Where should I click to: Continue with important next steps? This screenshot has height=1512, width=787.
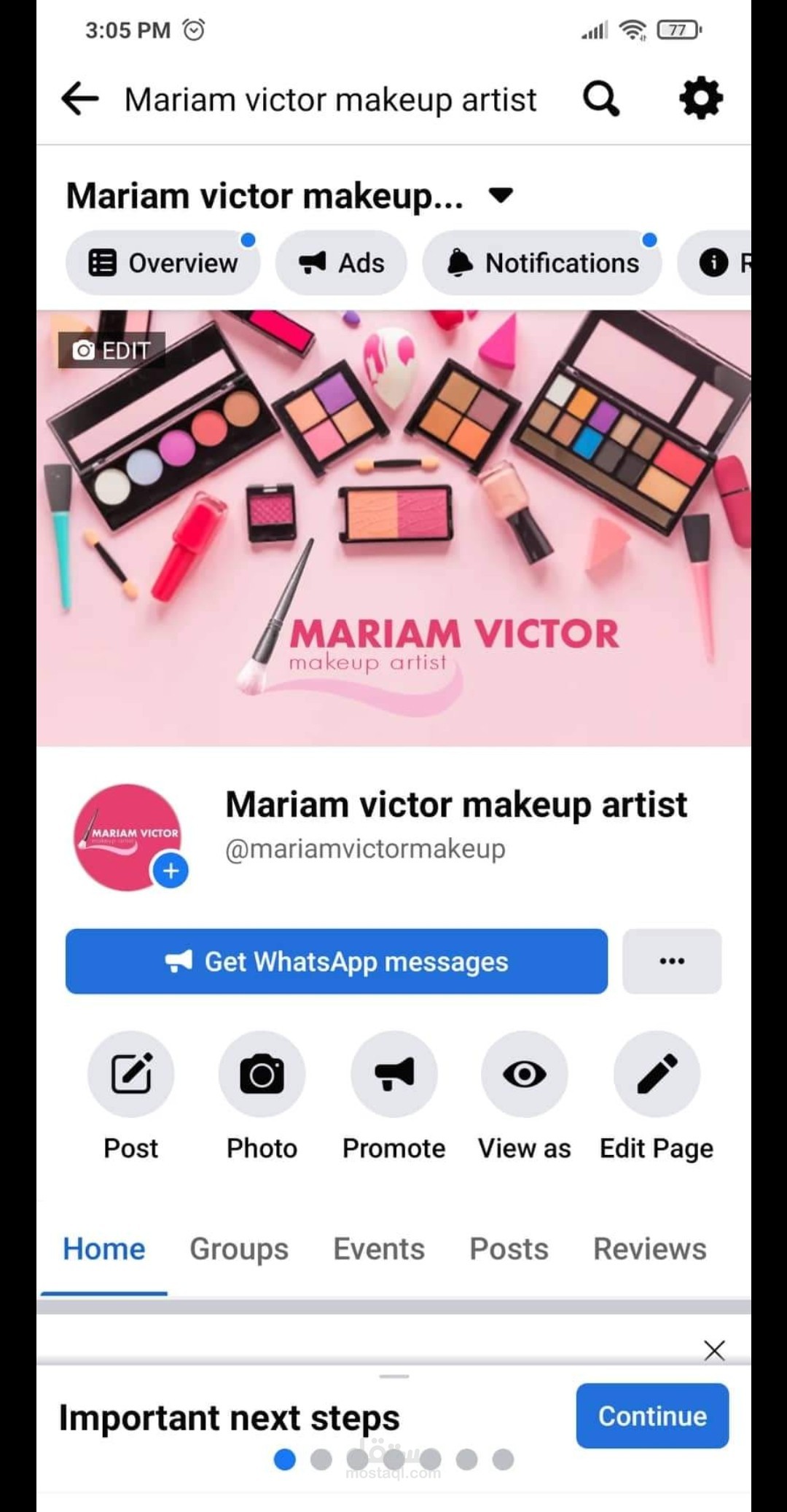click(x=652, y=1416)
